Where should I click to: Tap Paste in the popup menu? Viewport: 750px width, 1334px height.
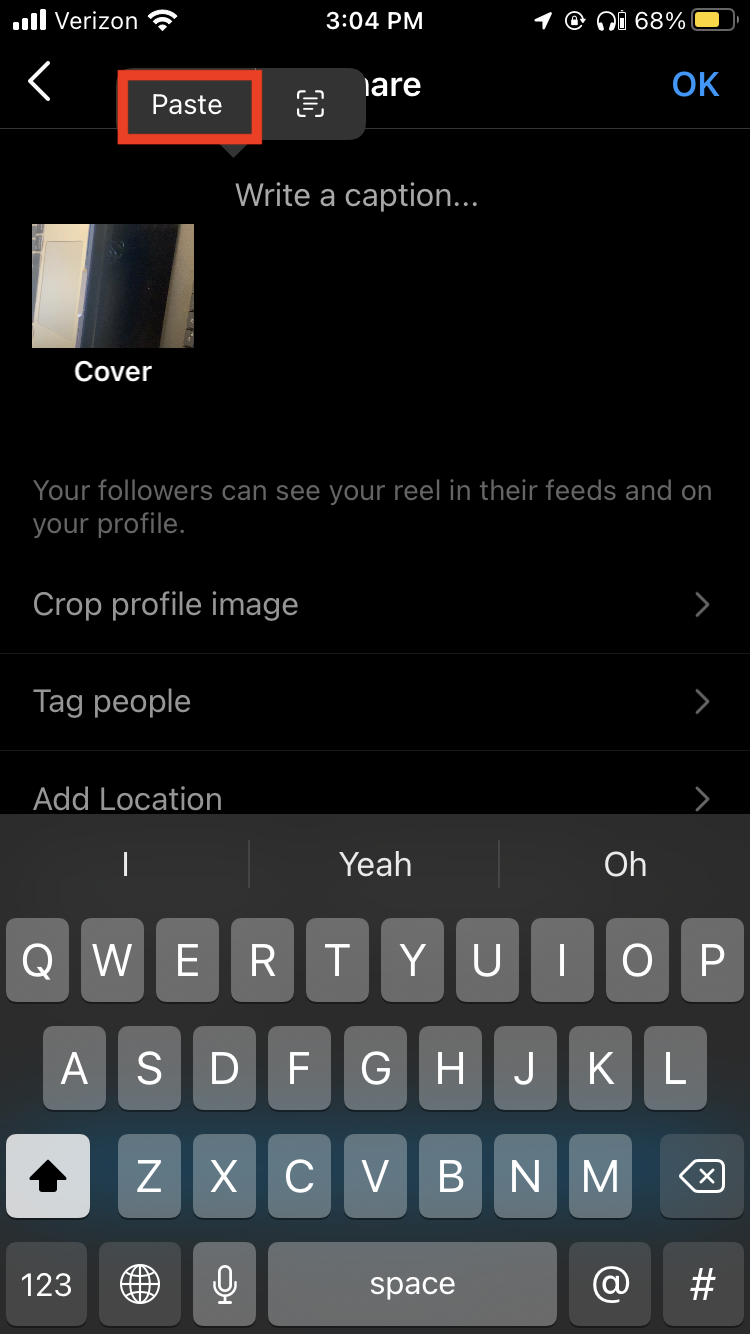tap(187, 104)
